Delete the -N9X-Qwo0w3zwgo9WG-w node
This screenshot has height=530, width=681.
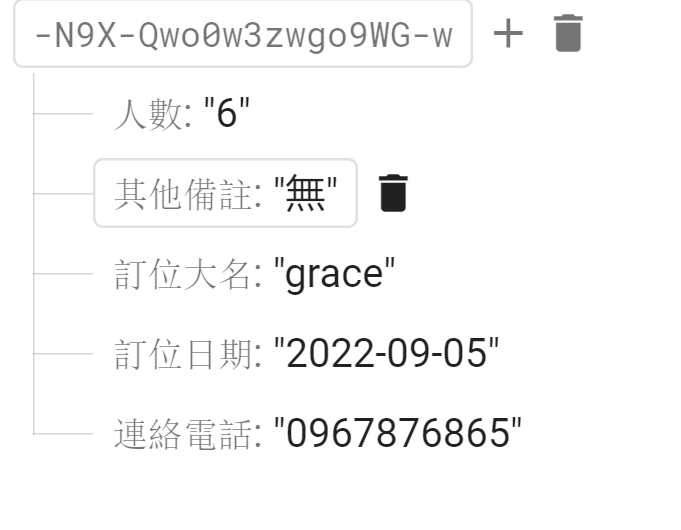point(567,35)
